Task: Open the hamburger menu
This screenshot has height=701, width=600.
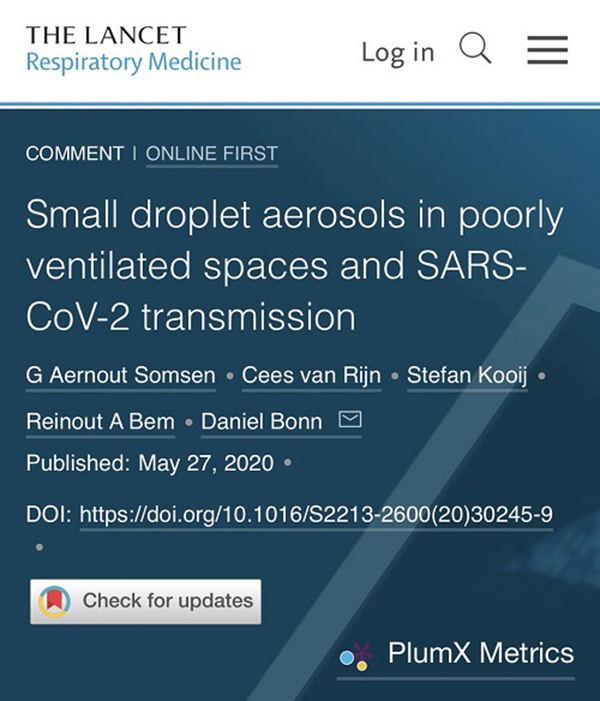Action: pos(547,50)
